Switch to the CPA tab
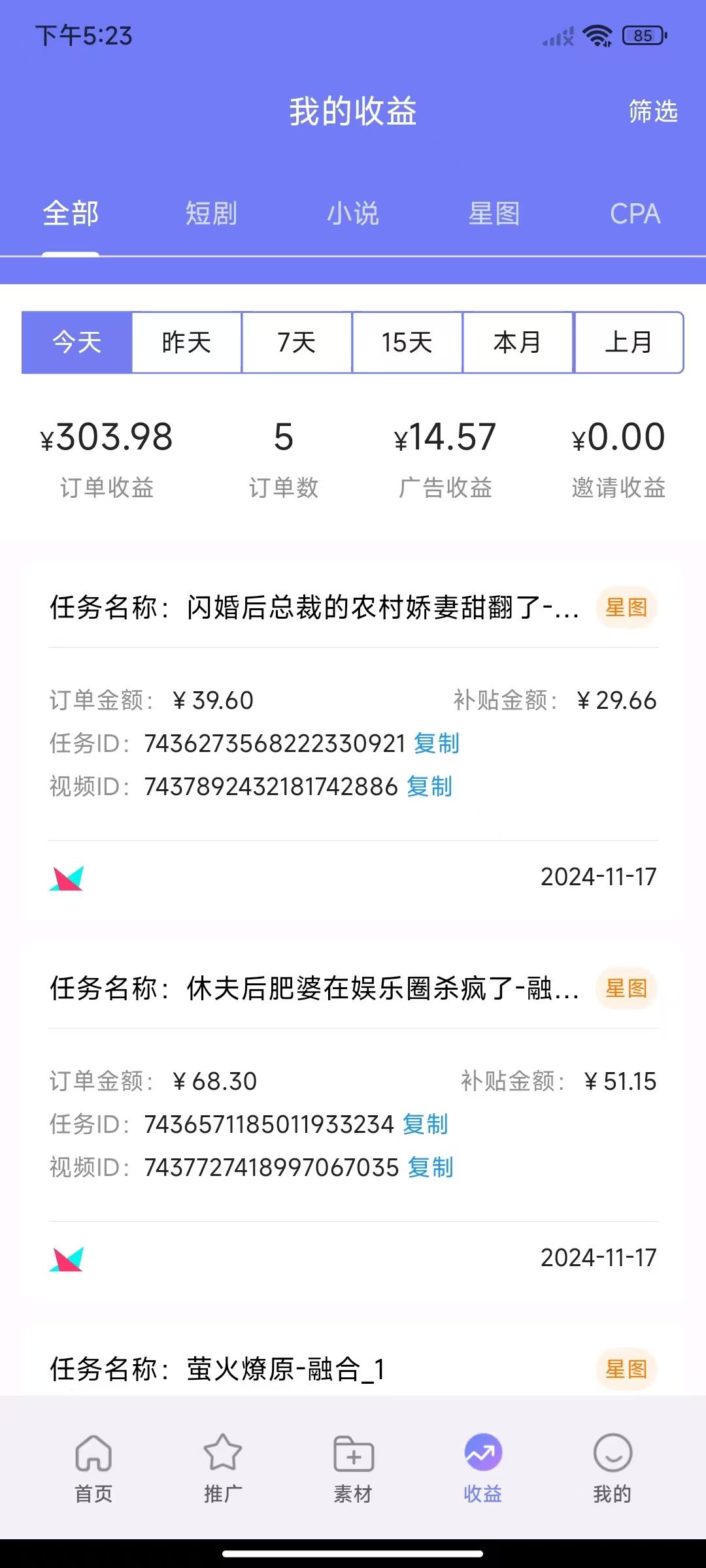Image resolution: width=706 pixels, height=1568 pixels. click(635, 214)
